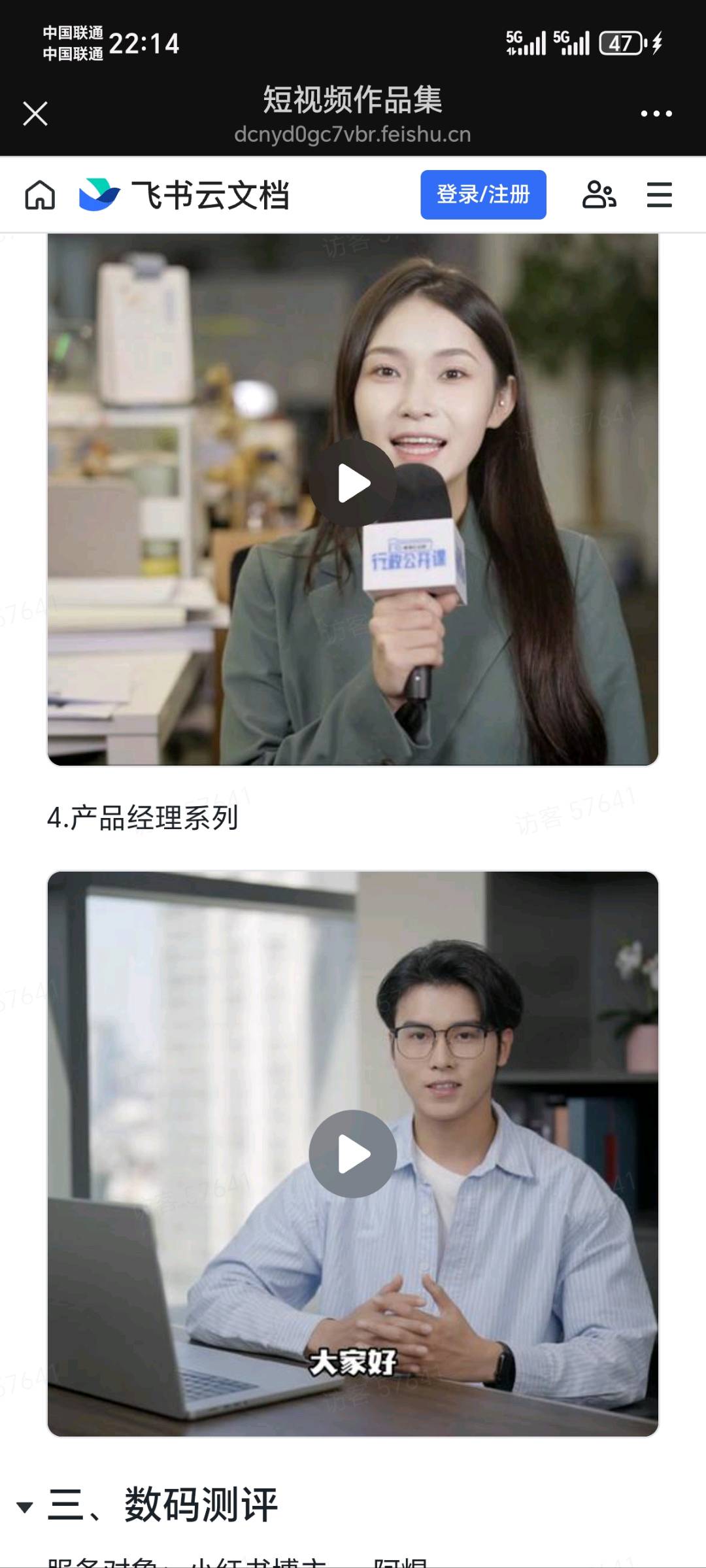Open site menu with the top-right hamburger

coord(660,194)
